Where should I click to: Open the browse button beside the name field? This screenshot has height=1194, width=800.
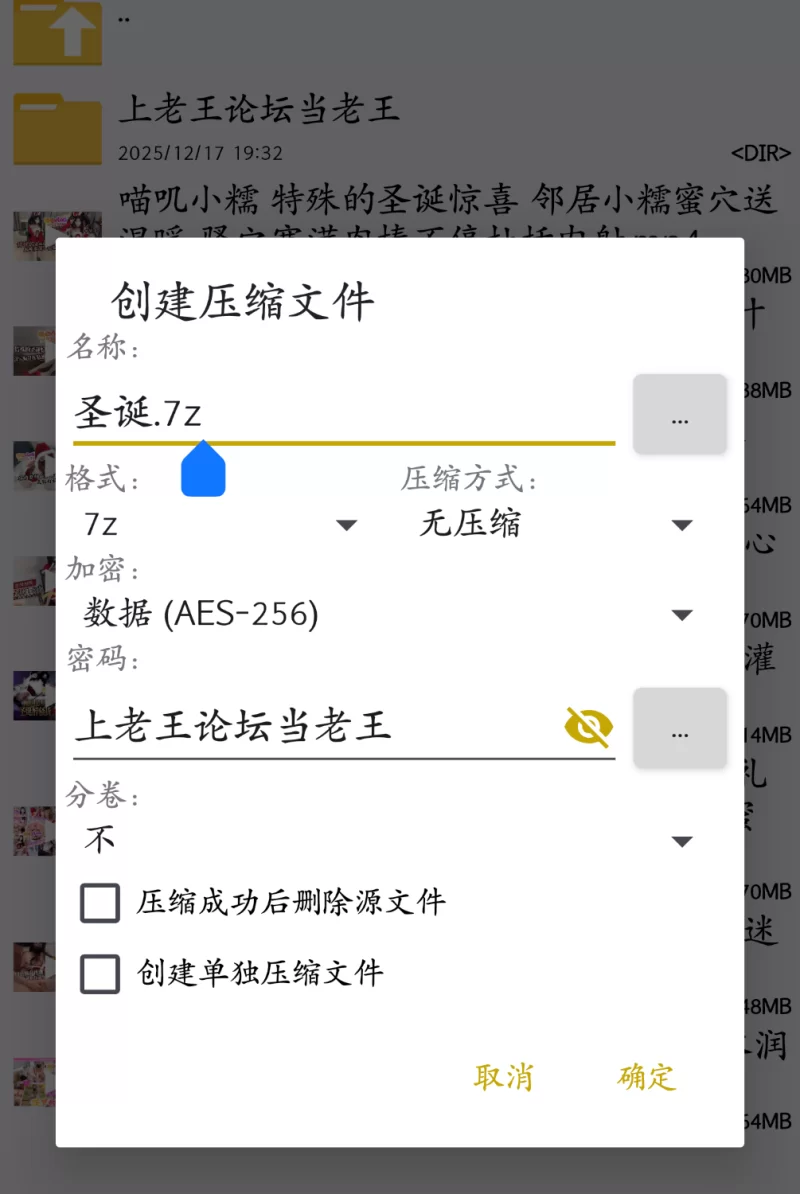pos(680,415)
